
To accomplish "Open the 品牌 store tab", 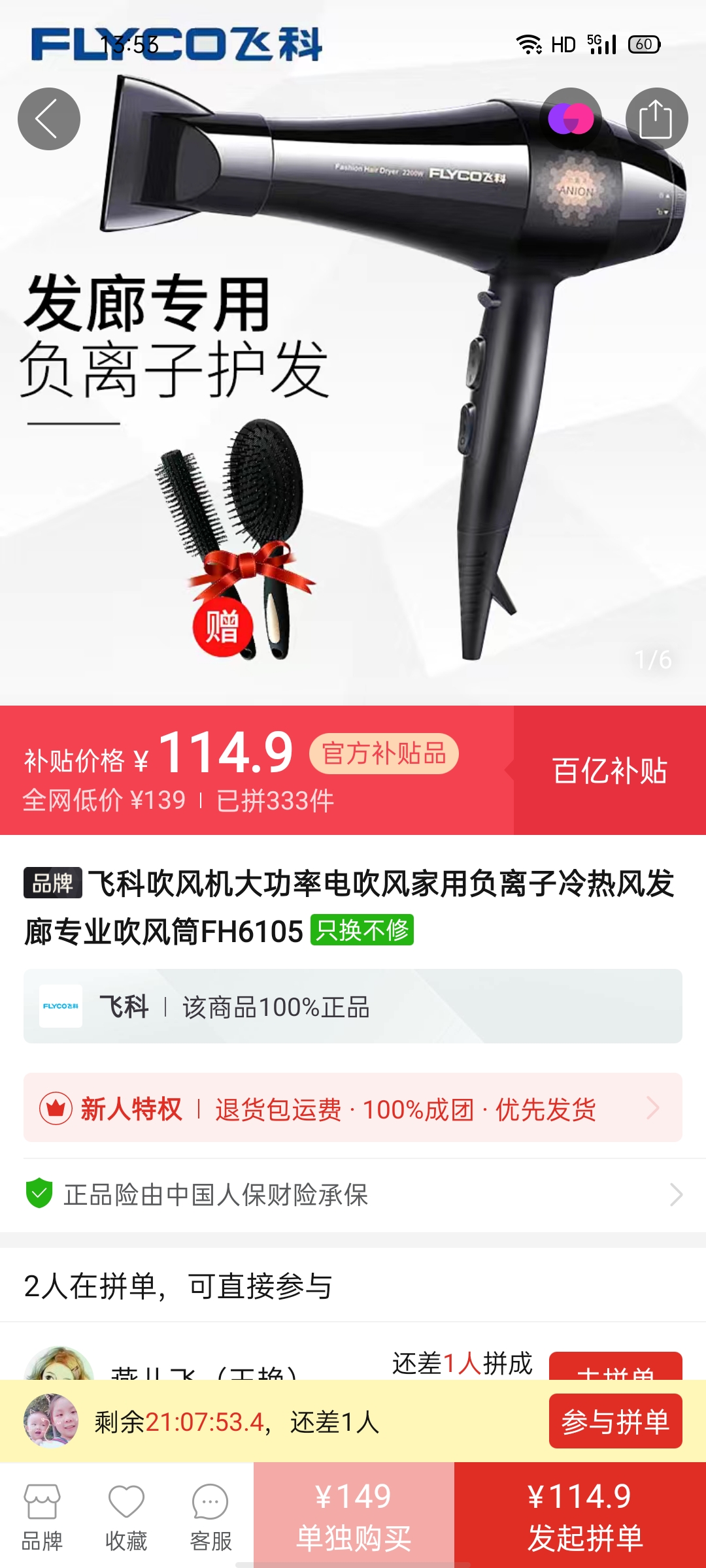I will 42,1516.
